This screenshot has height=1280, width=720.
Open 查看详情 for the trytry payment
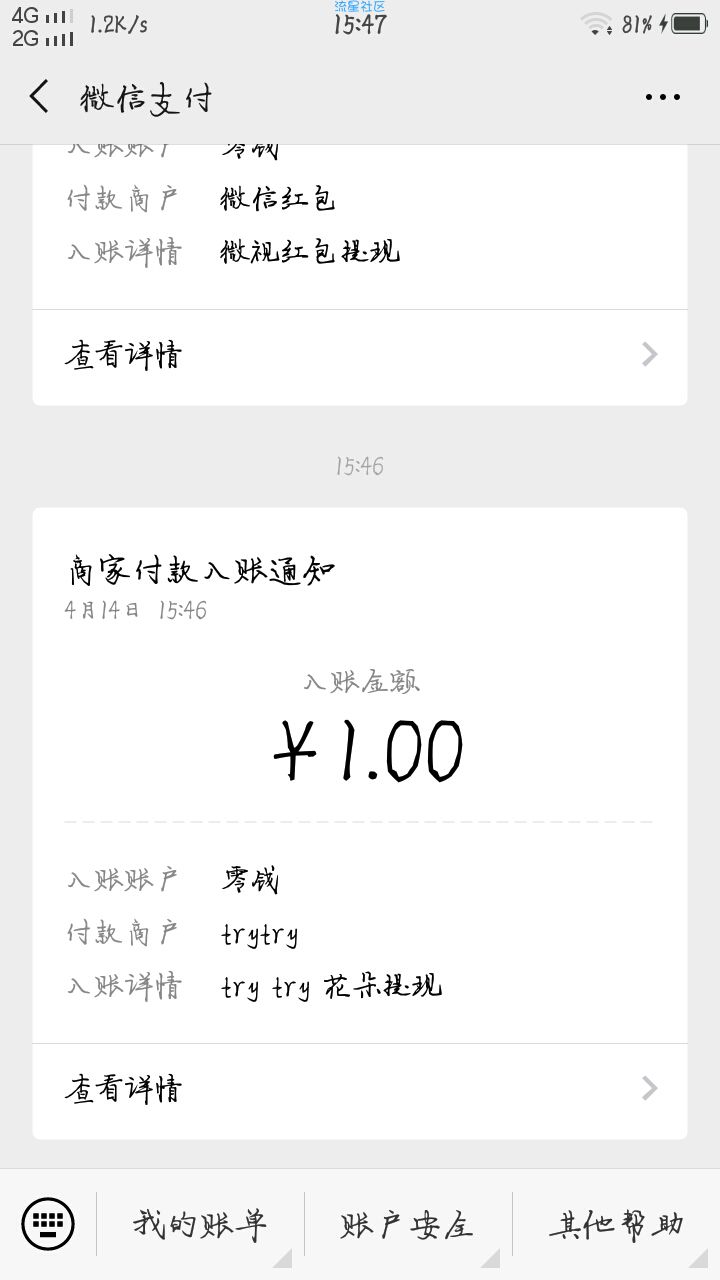pos(360,1088)
